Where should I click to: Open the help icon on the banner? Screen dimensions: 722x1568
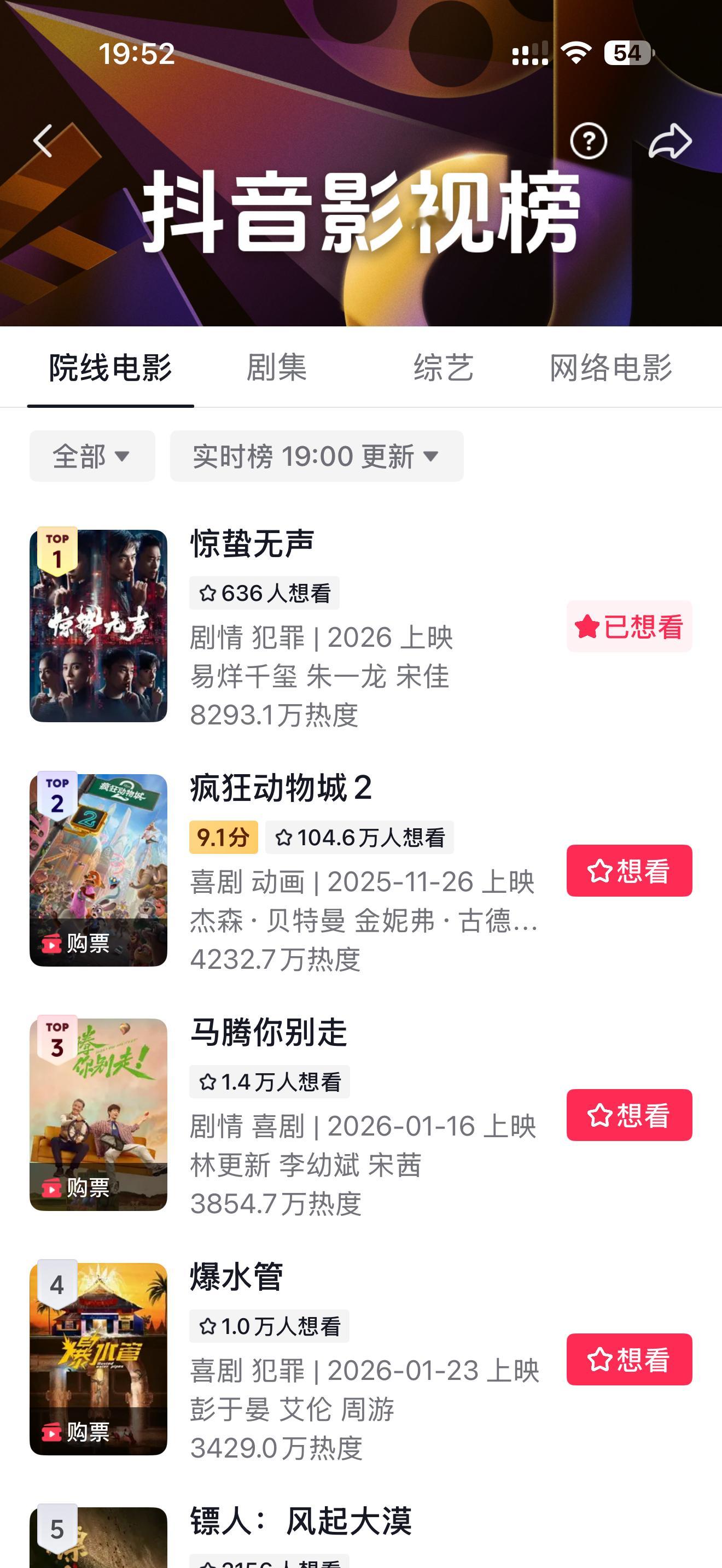click(589, 140)
